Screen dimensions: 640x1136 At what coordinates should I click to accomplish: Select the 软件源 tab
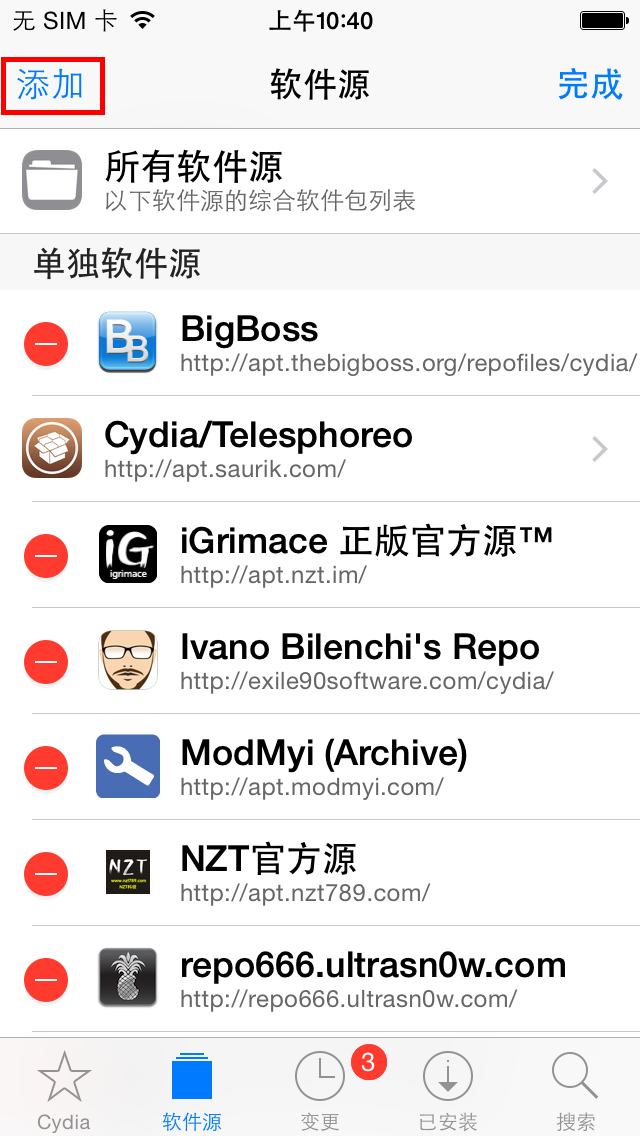coord(192,1089)
